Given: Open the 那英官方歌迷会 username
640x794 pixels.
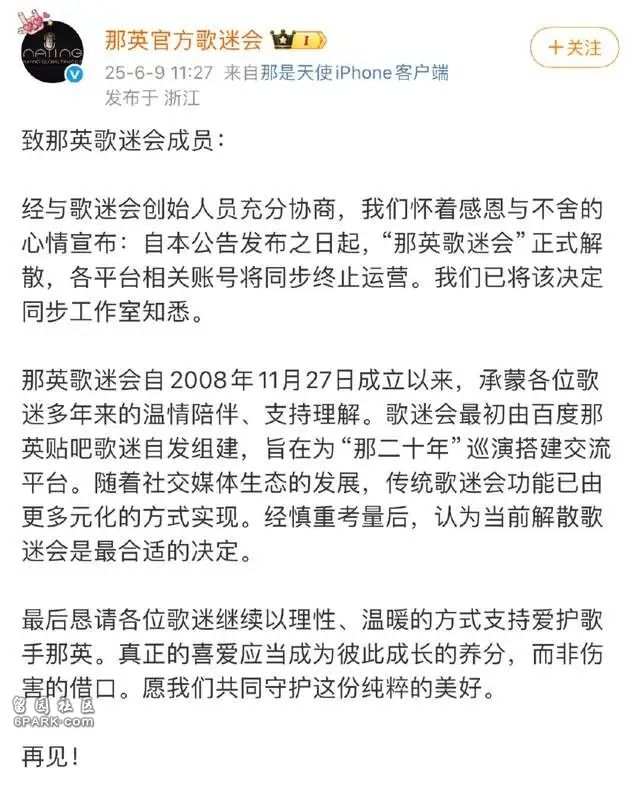Looking at the screenshot, I should (184, 40).
